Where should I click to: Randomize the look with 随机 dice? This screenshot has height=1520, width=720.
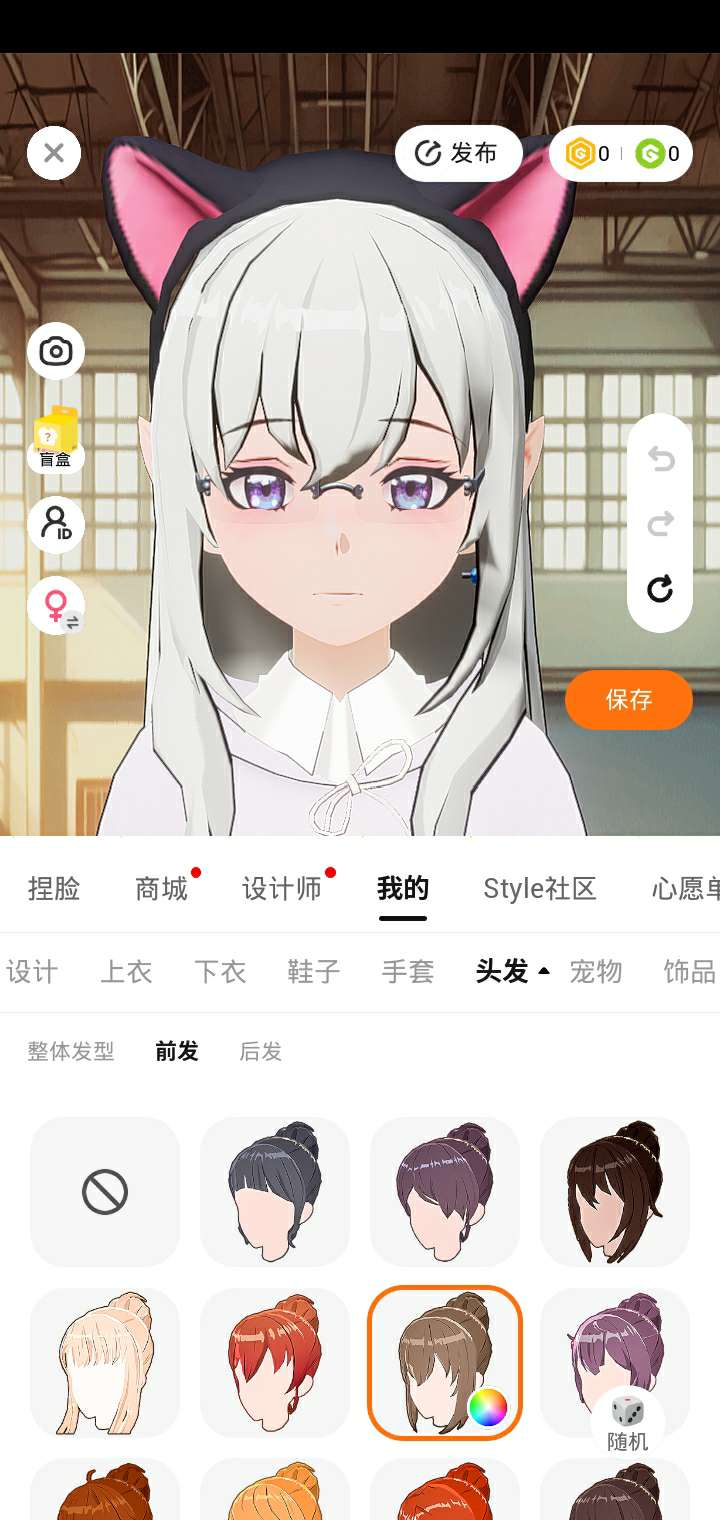click(628, 1422)
